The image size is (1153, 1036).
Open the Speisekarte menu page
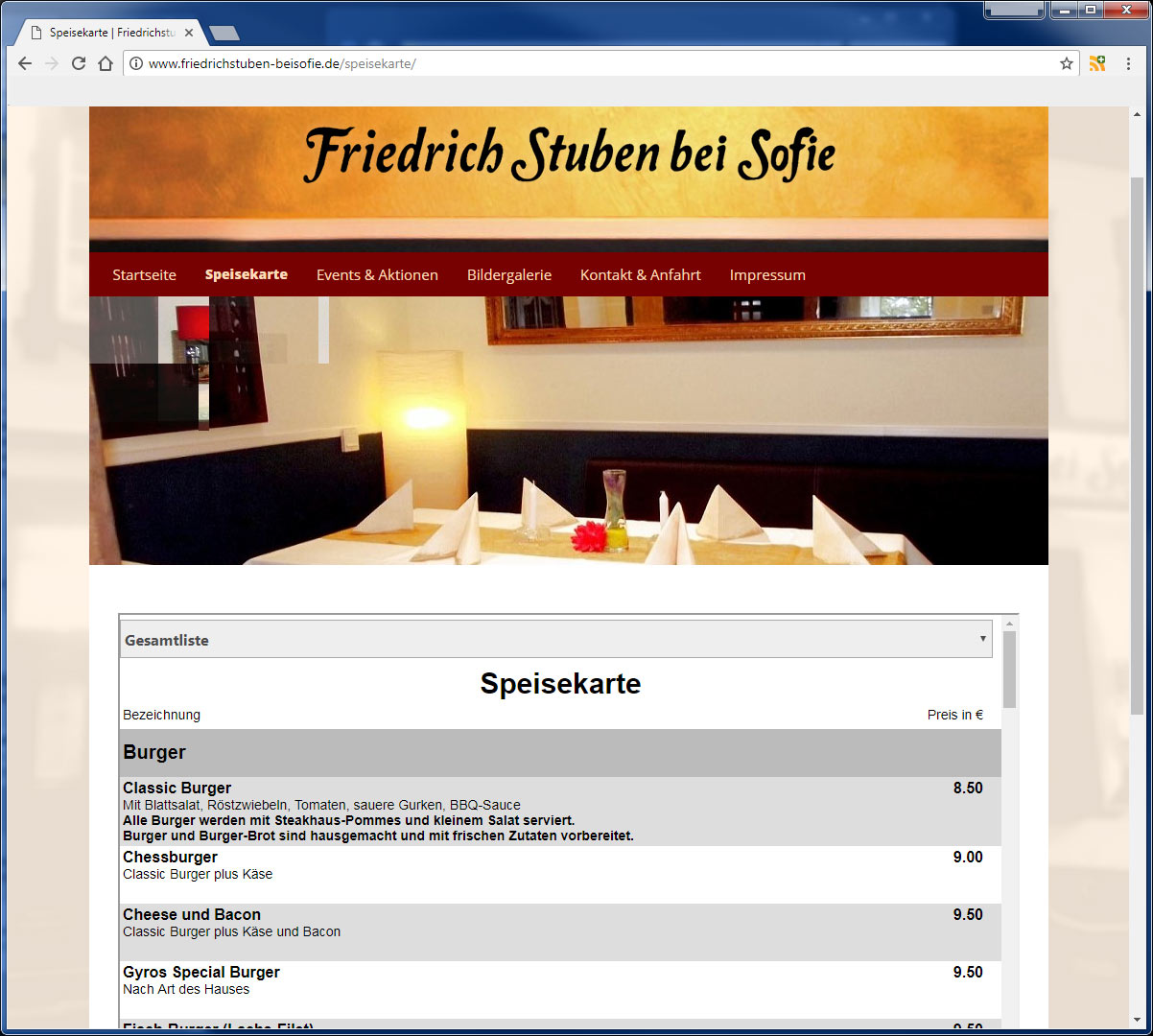[x=247, y=274]
